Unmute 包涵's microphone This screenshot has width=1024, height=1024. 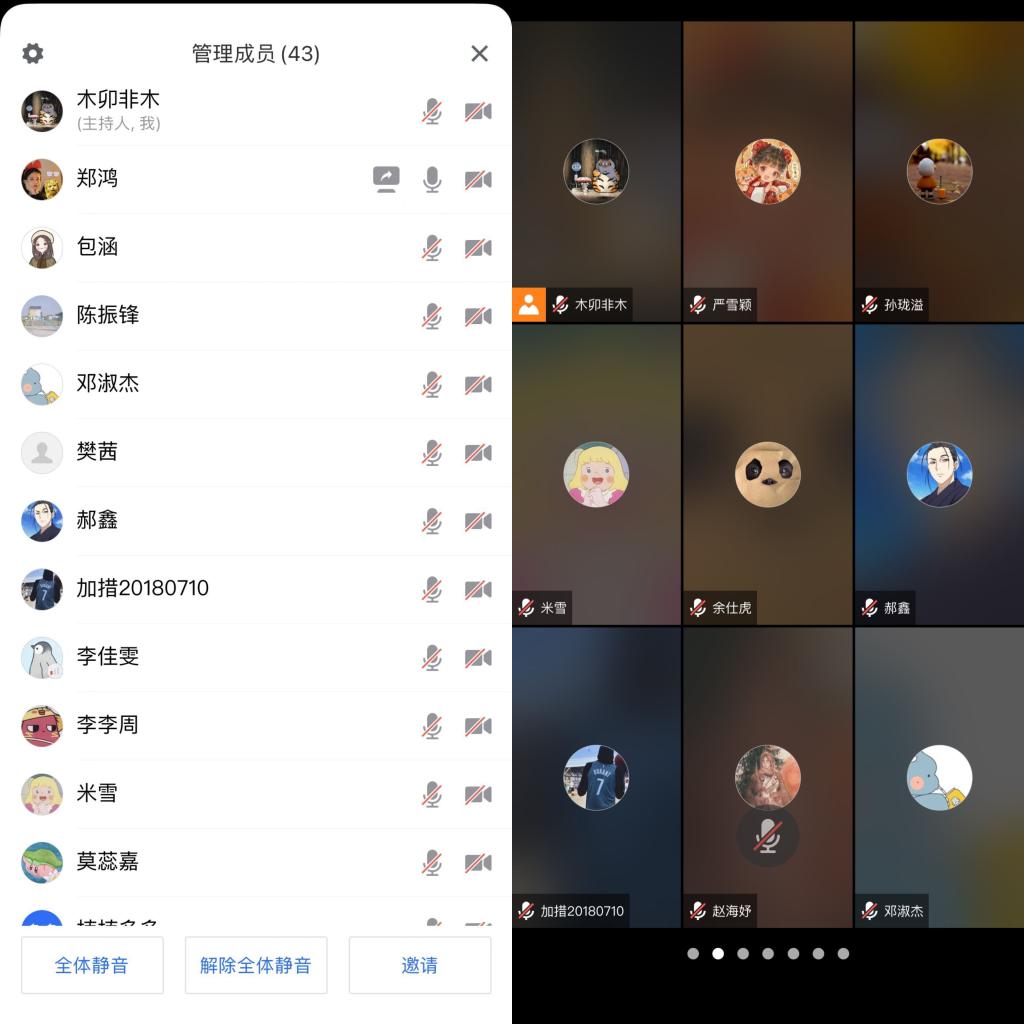point(432,248)
